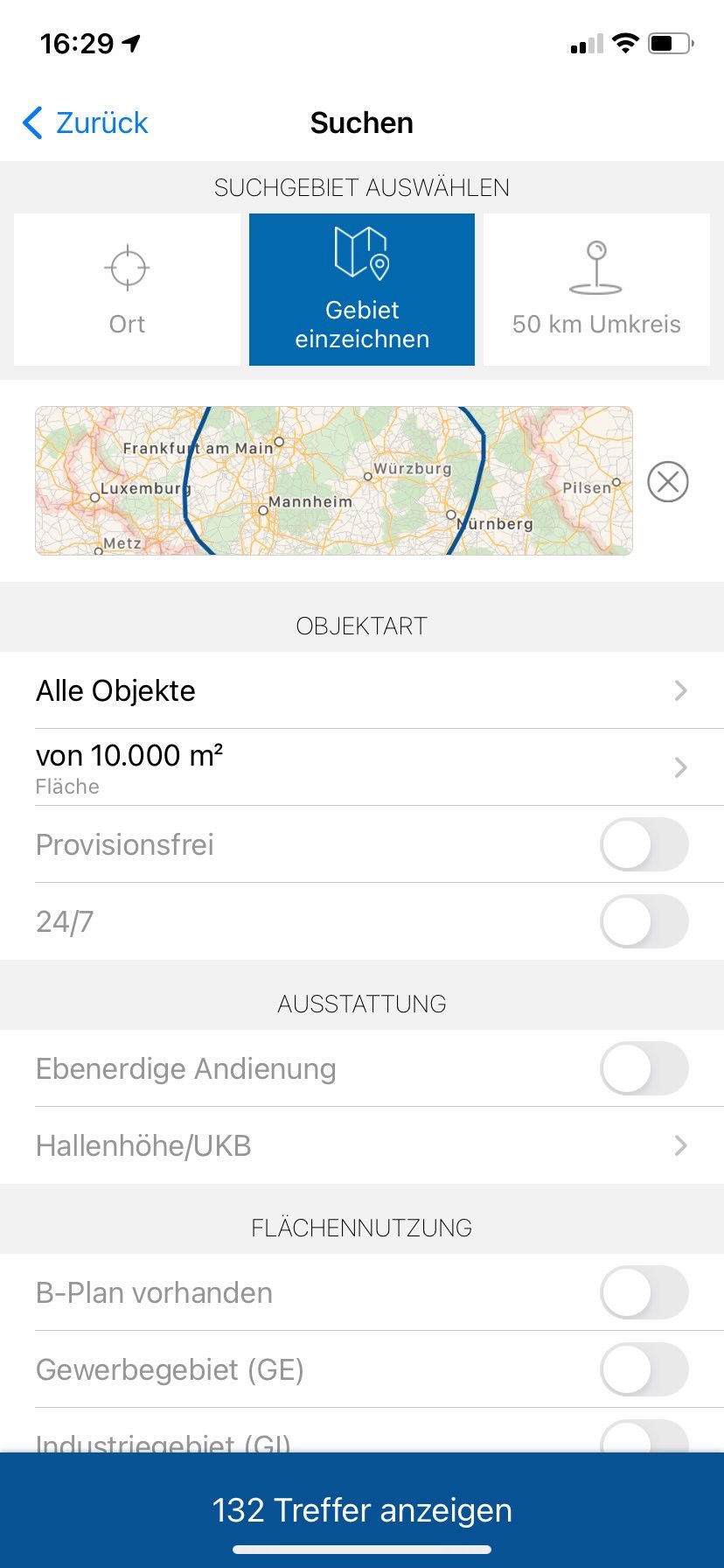Toggle the 24/7 option on
The image size is (724, 1568).
click(644, 921)
